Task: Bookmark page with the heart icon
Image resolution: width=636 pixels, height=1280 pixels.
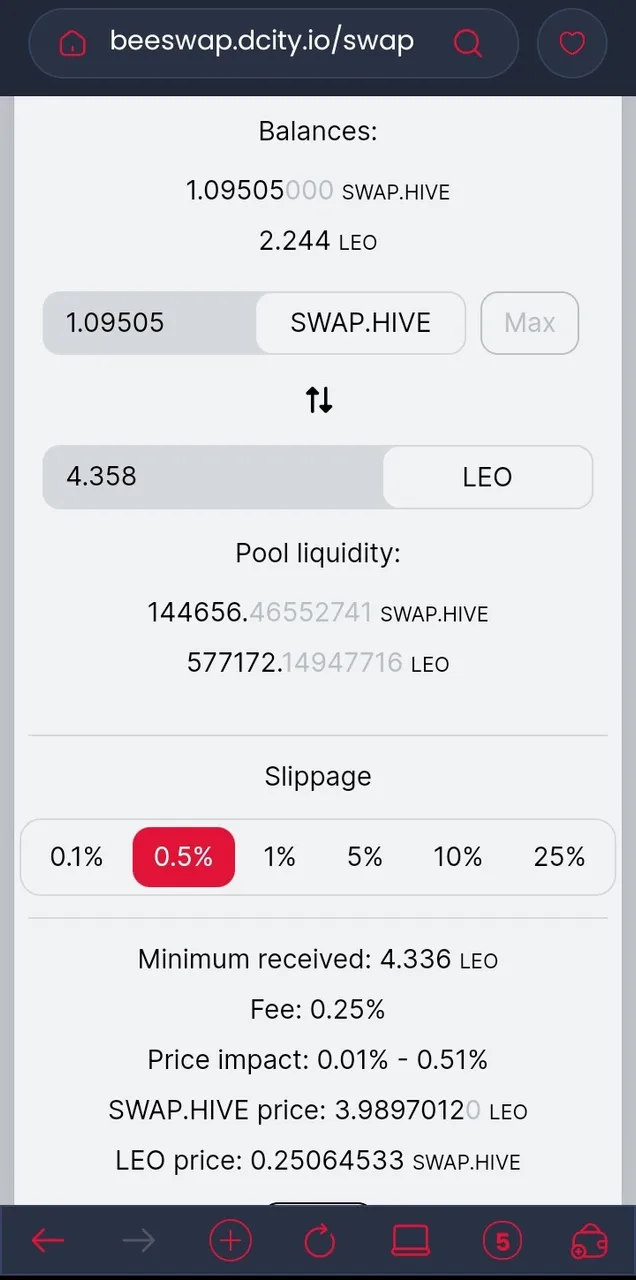Action: (x=572, y=43)
